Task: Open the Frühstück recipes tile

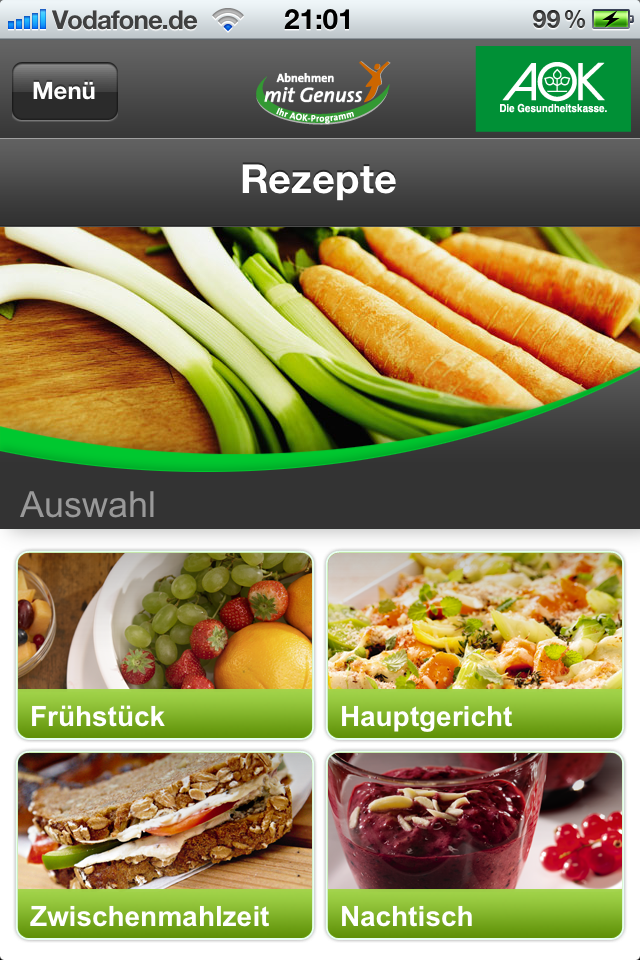Action: (165, 645)
